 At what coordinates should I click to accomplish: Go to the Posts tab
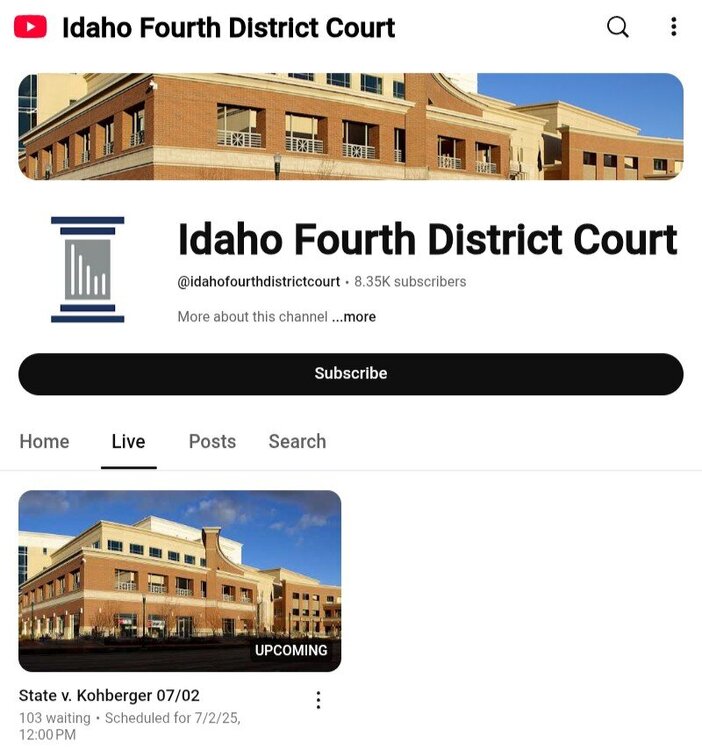(212, 441)
